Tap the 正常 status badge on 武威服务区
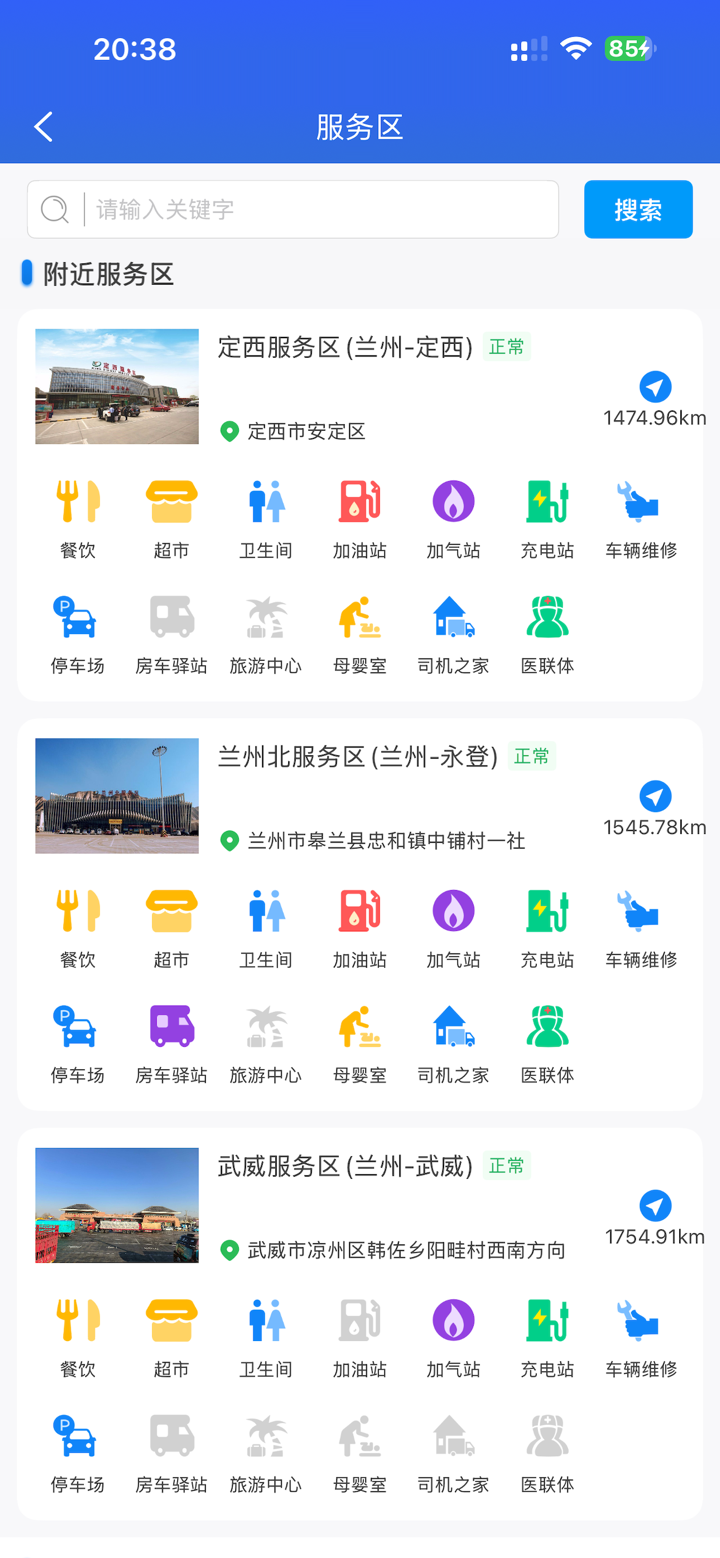Image resolution: width=720 pixels, height=1558 pixels. click(x=507, y=1166)
